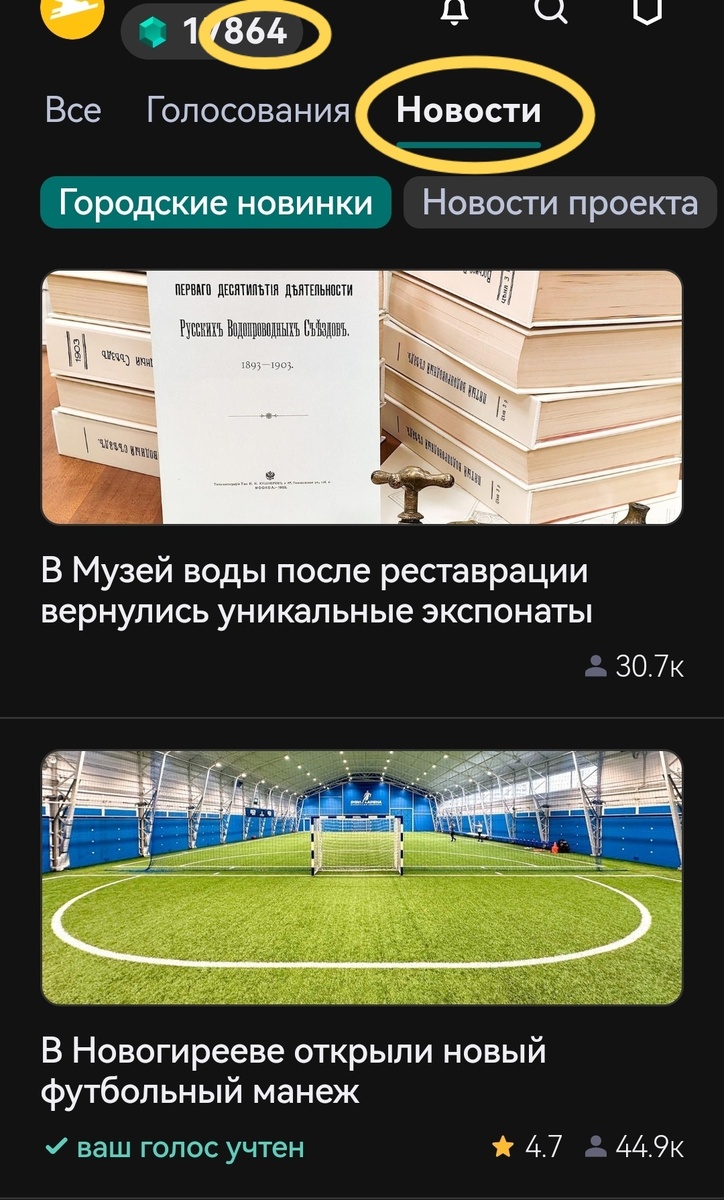
Task: Switch to the Голосования tab
Action: [x=243, y=110]
